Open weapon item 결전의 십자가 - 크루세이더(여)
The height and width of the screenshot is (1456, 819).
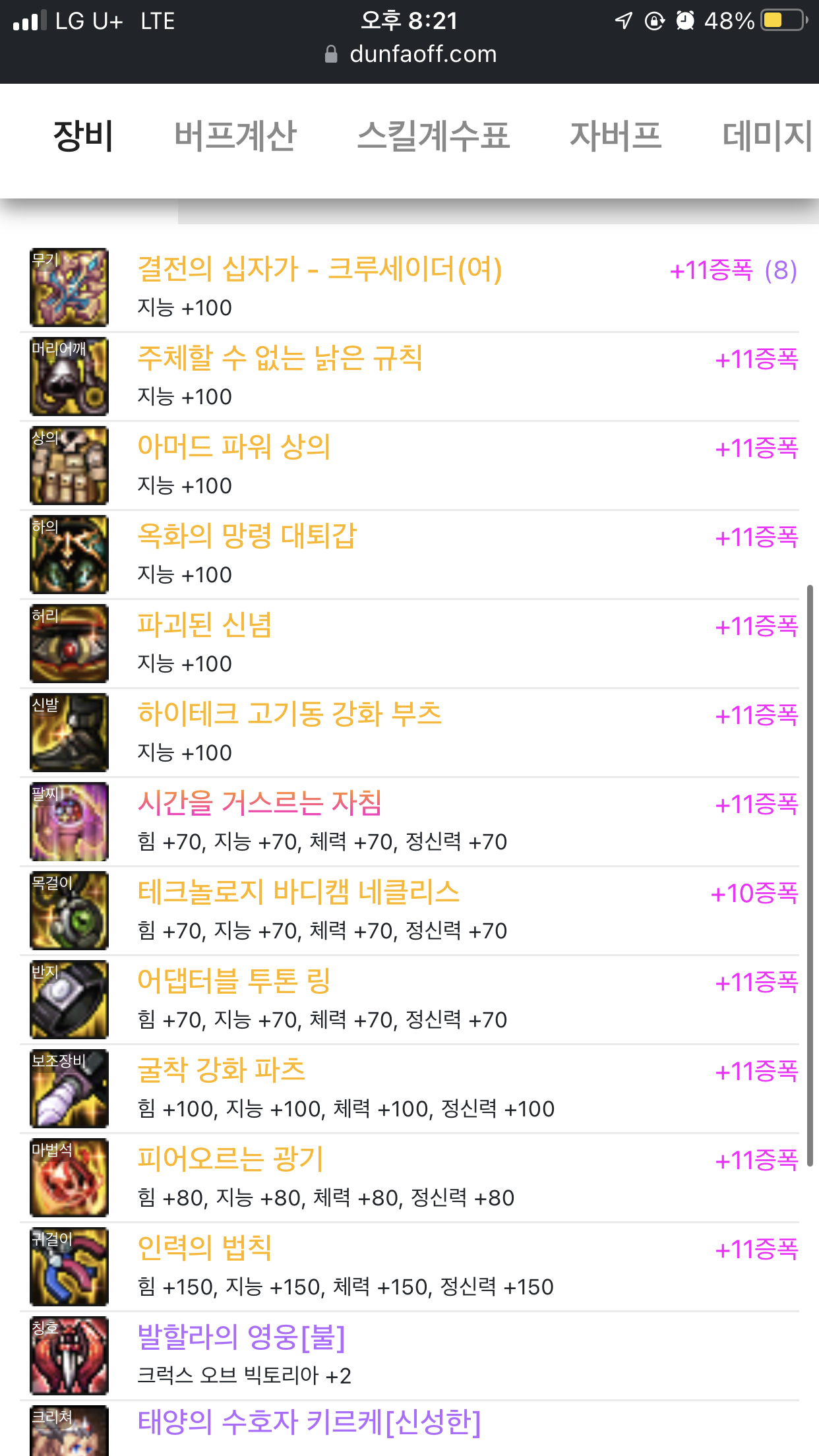[409, 288]
